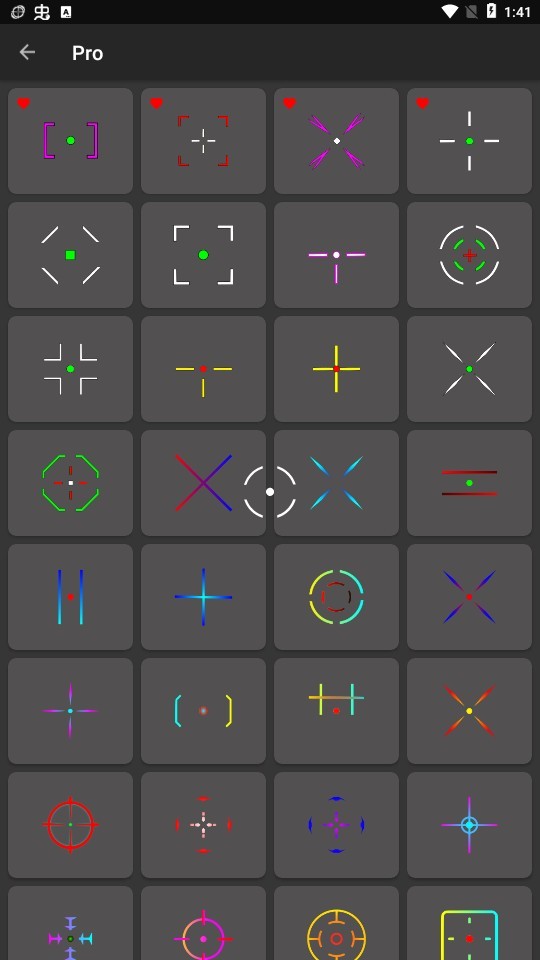This screenshot has height=960, width=540.
Task: Choose the blue arcs with purple cross crosshair
Action: (336, 825)
